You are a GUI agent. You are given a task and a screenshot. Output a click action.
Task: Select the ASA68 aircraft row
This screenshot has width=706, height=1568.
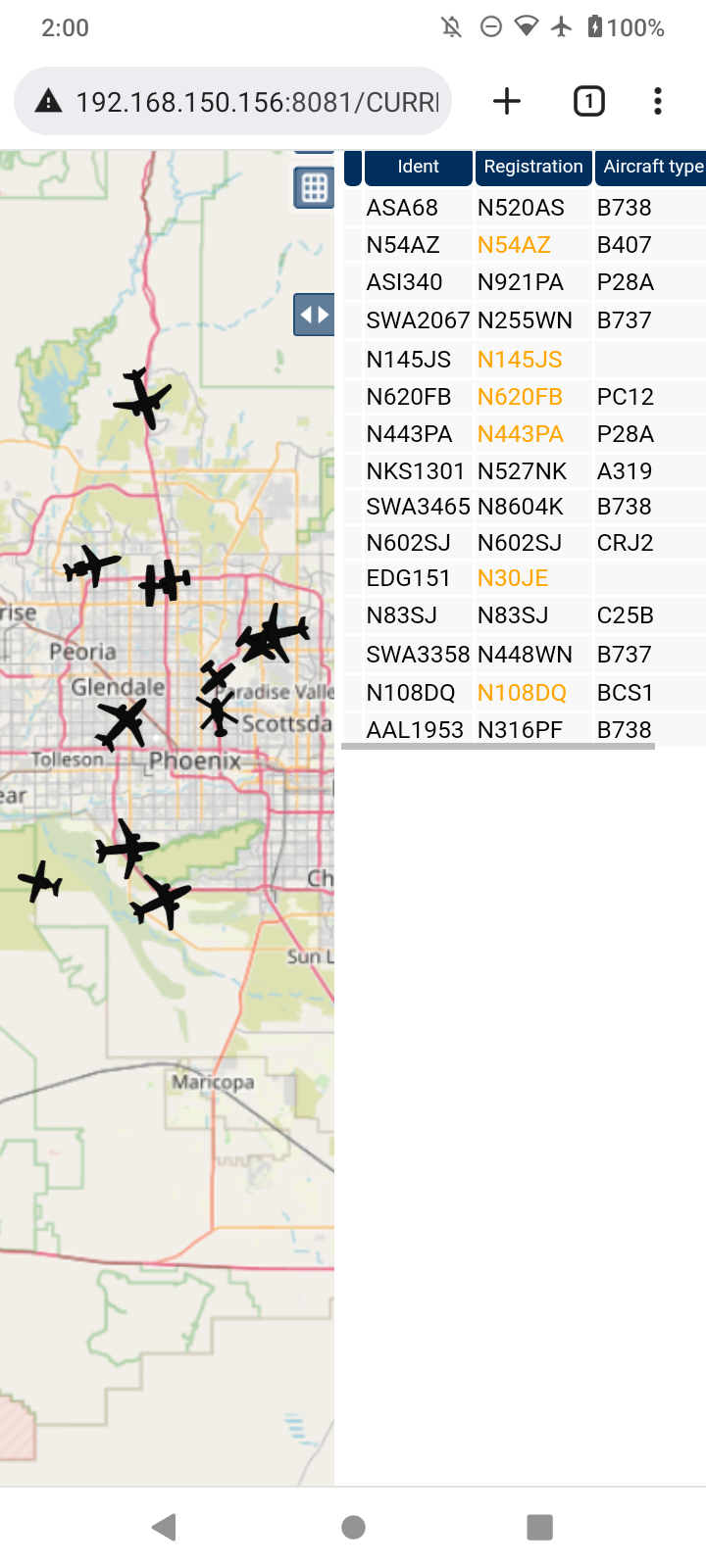(x=525, y=208)
